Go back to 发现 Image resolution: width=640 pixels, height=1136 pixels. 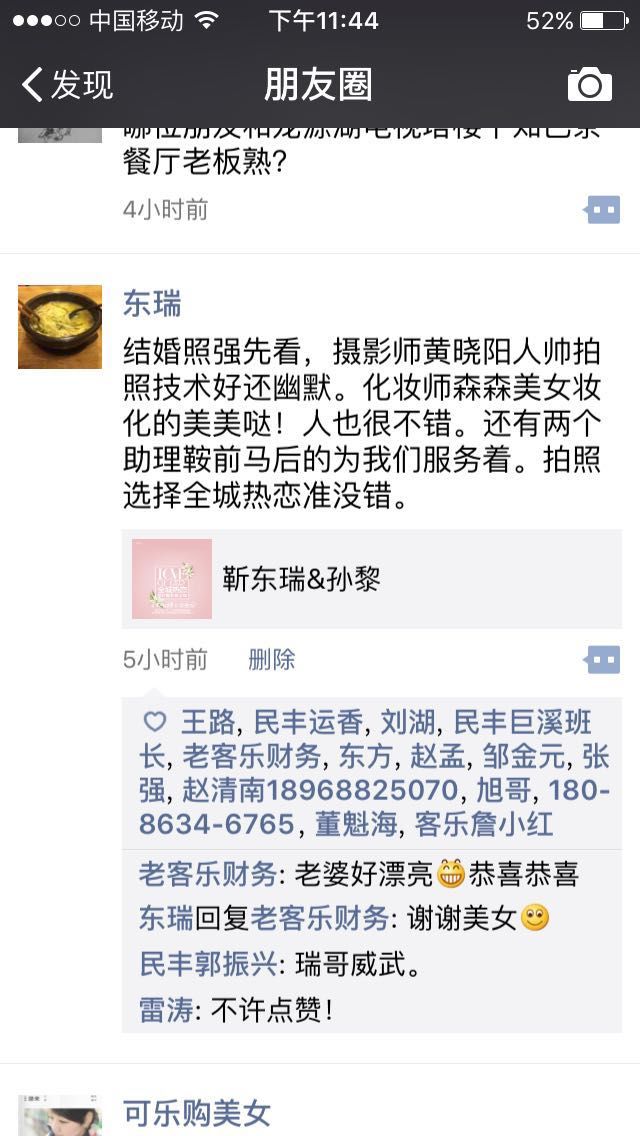point(67,85)
